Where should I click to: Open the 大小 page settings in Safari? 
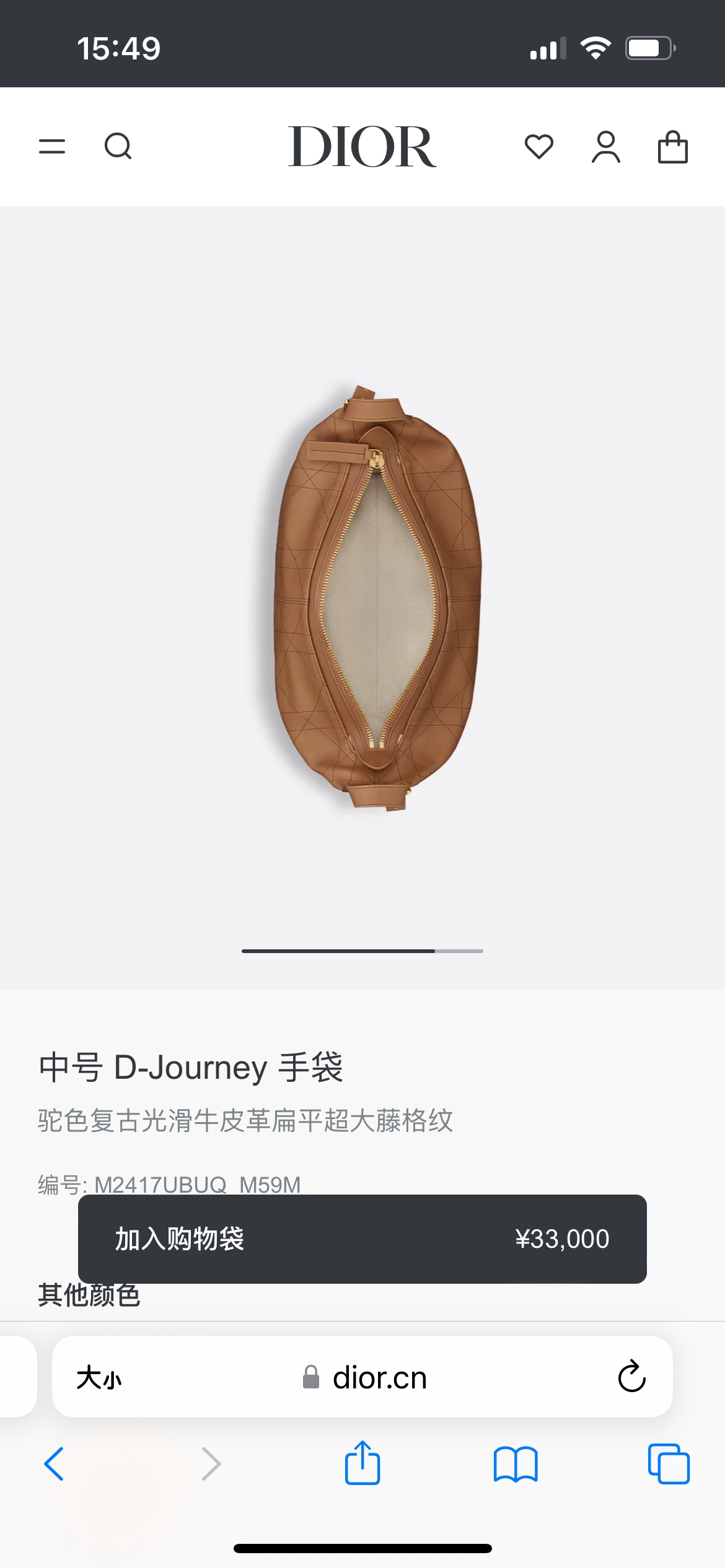tap(99, 1378)
